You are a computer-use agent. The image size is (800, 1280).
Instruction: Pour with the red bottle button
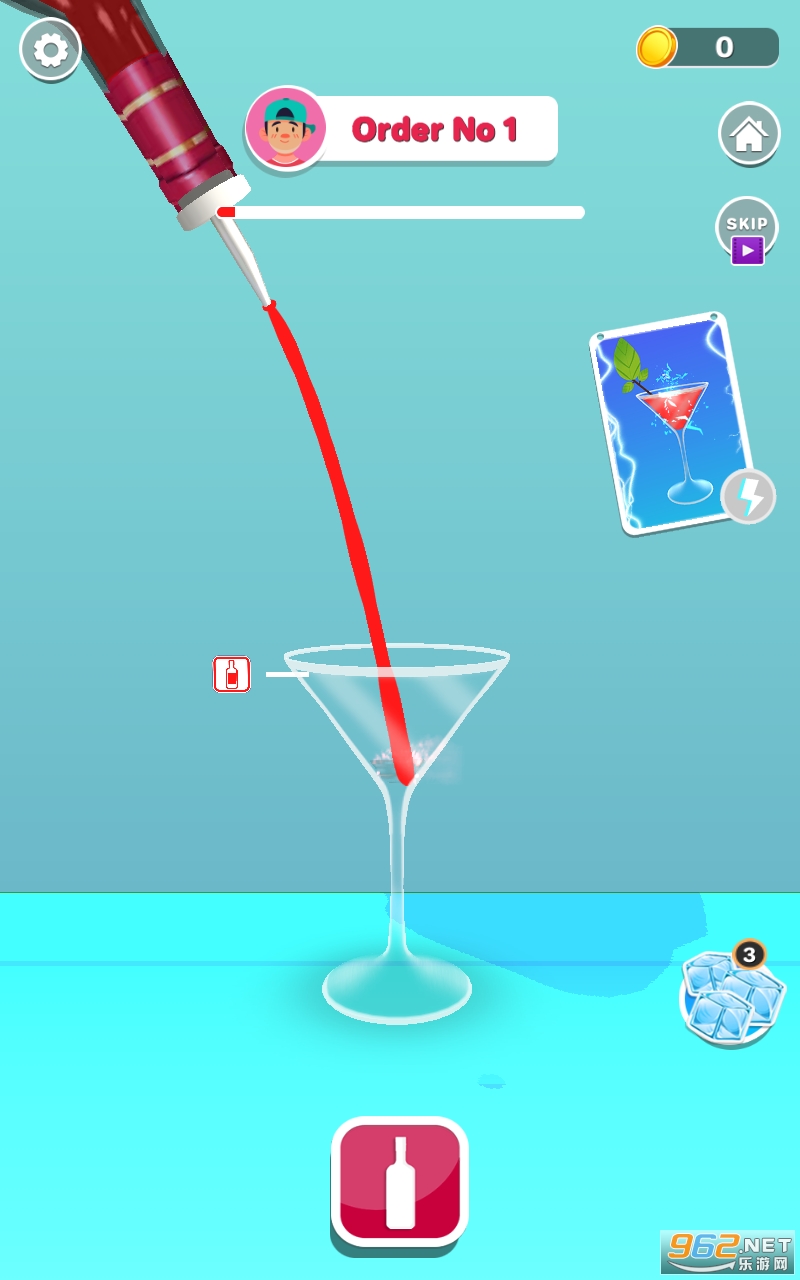400,1181
